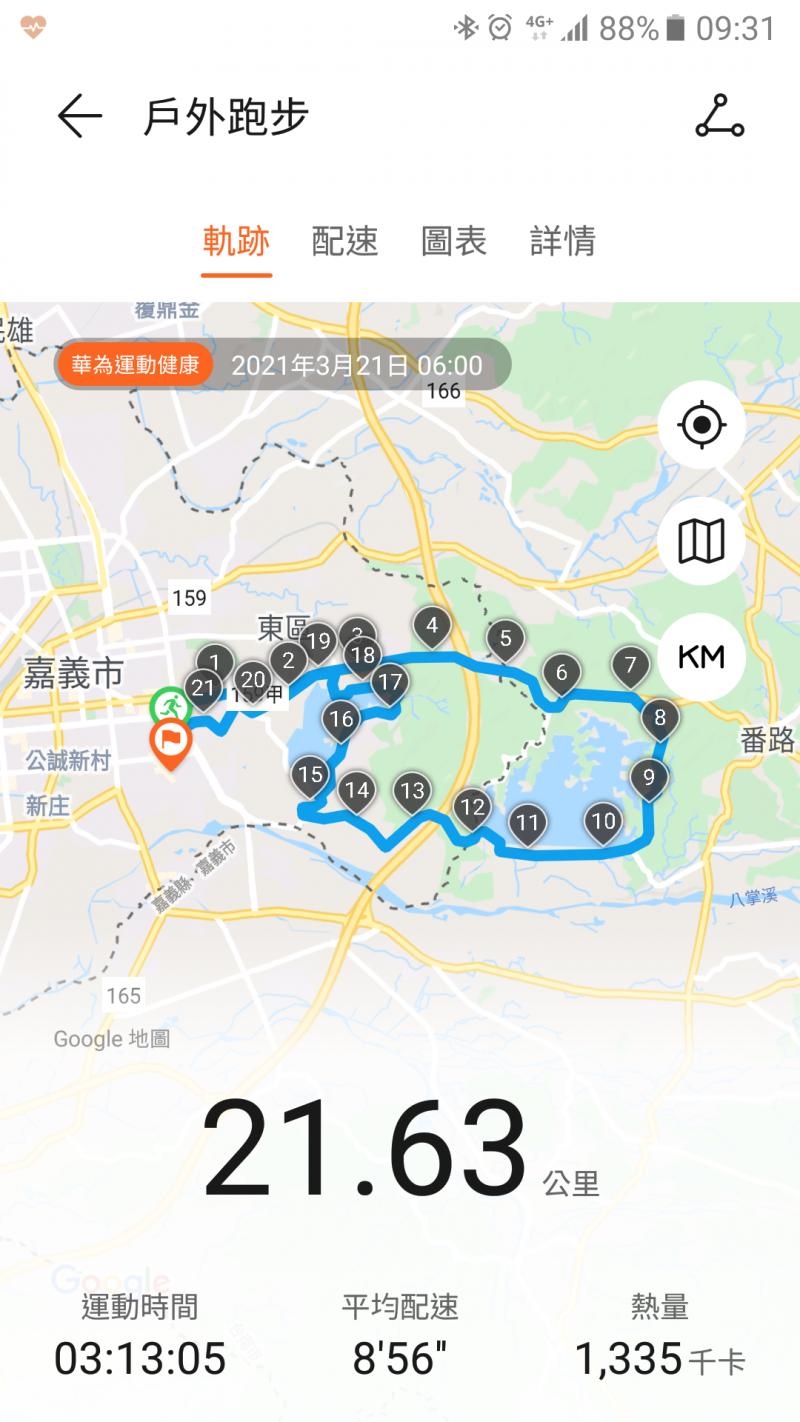Go back from the 戶外跑步 screen
This screenshot has width=800, height=1422.
pyautogui.click(x=80, y=118)
